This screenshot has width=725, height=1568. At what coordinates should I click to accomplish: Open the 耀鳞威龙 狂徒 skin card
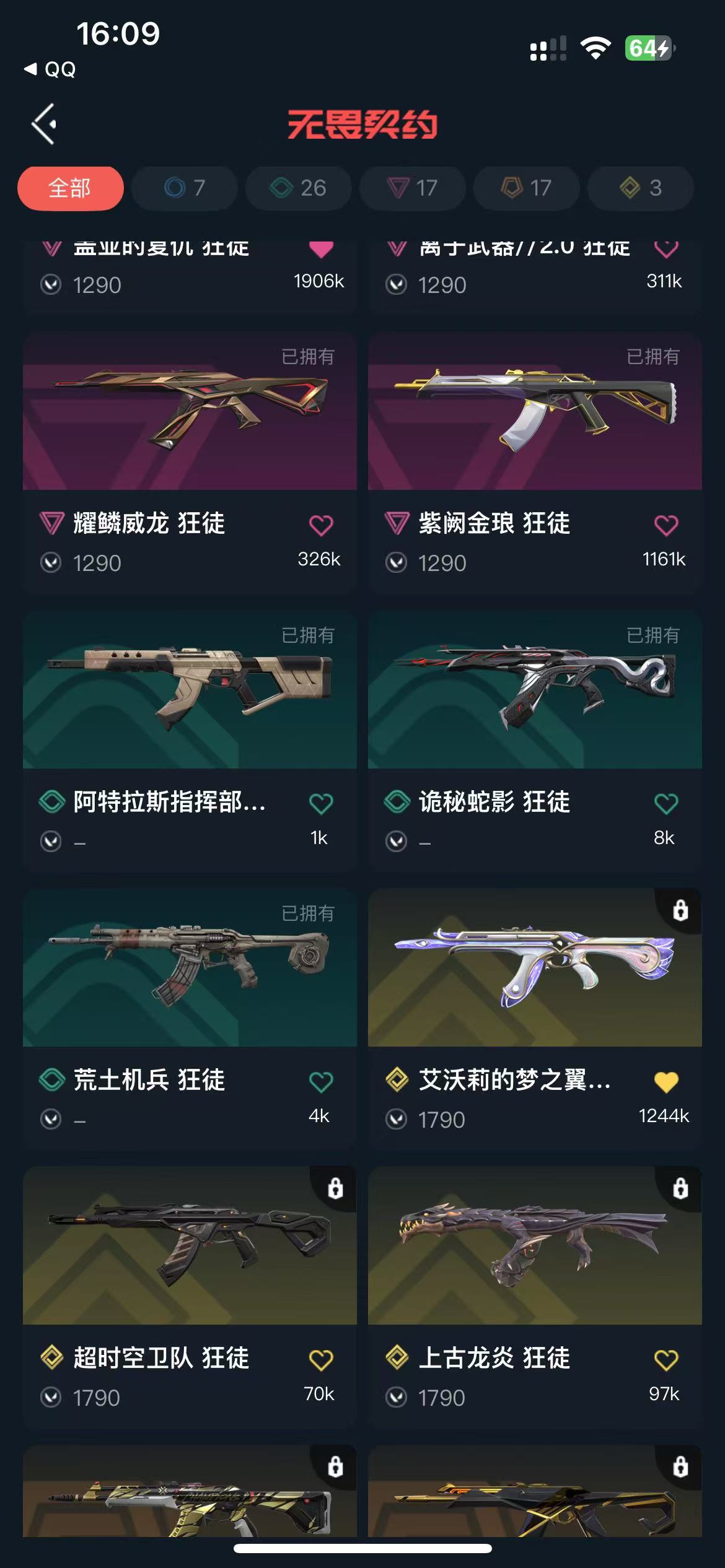[190, 411]
